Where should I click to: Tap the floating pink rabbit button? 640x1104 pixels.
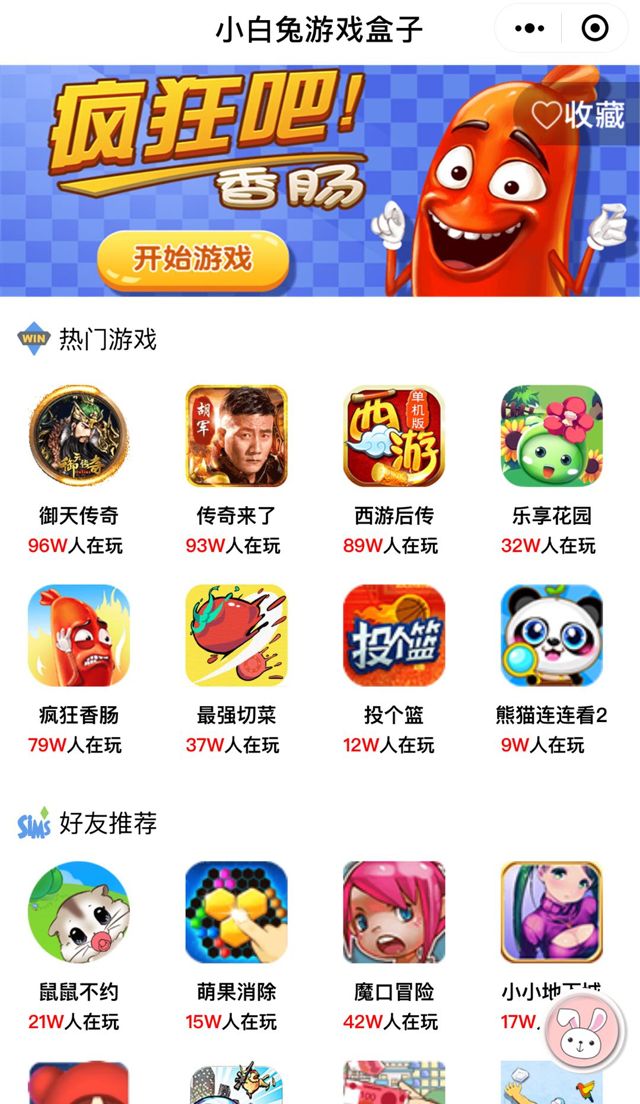click(x=584, y=1037)
